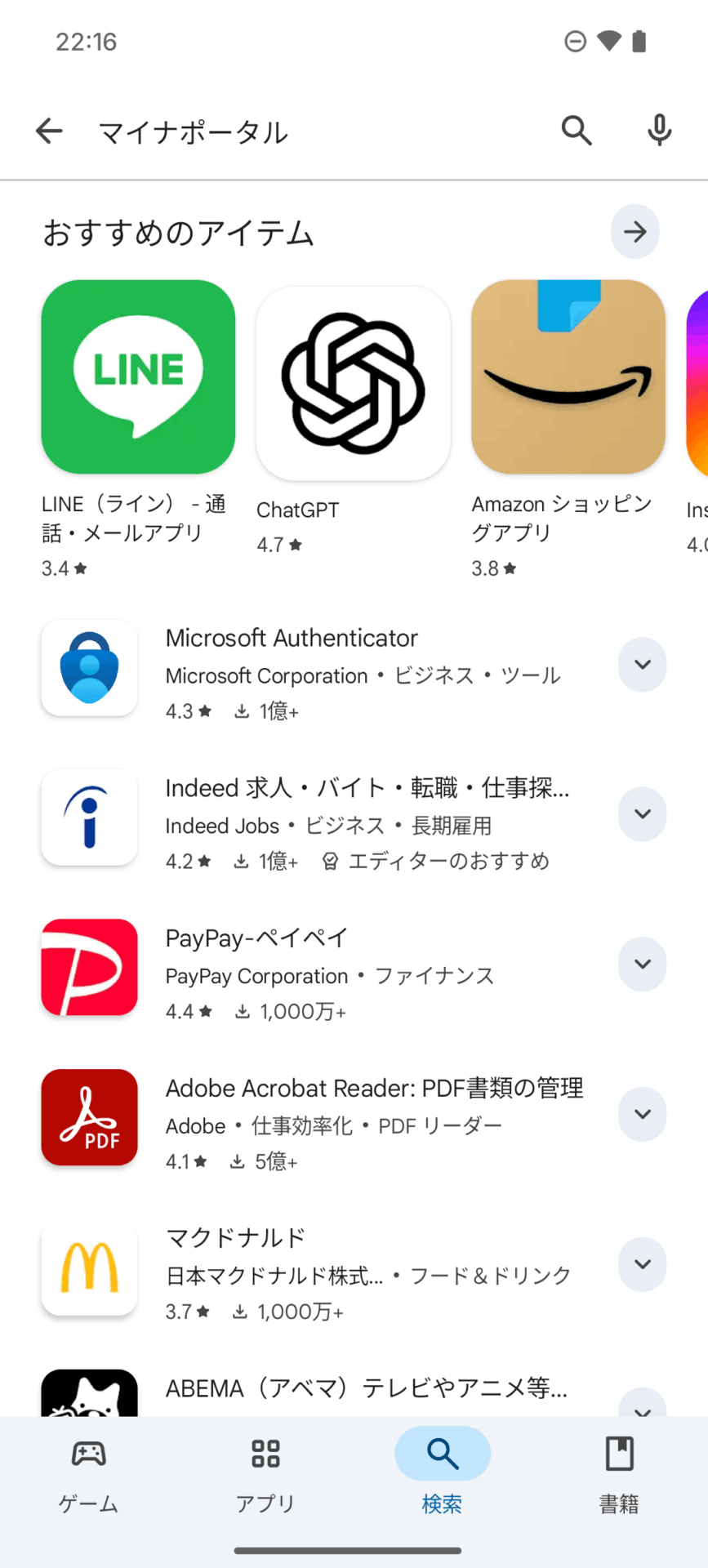Image resolution: width=708 pixels, height=1568 pixels.
Task: Expand details for PayPay row
Action: coord(643,964)
